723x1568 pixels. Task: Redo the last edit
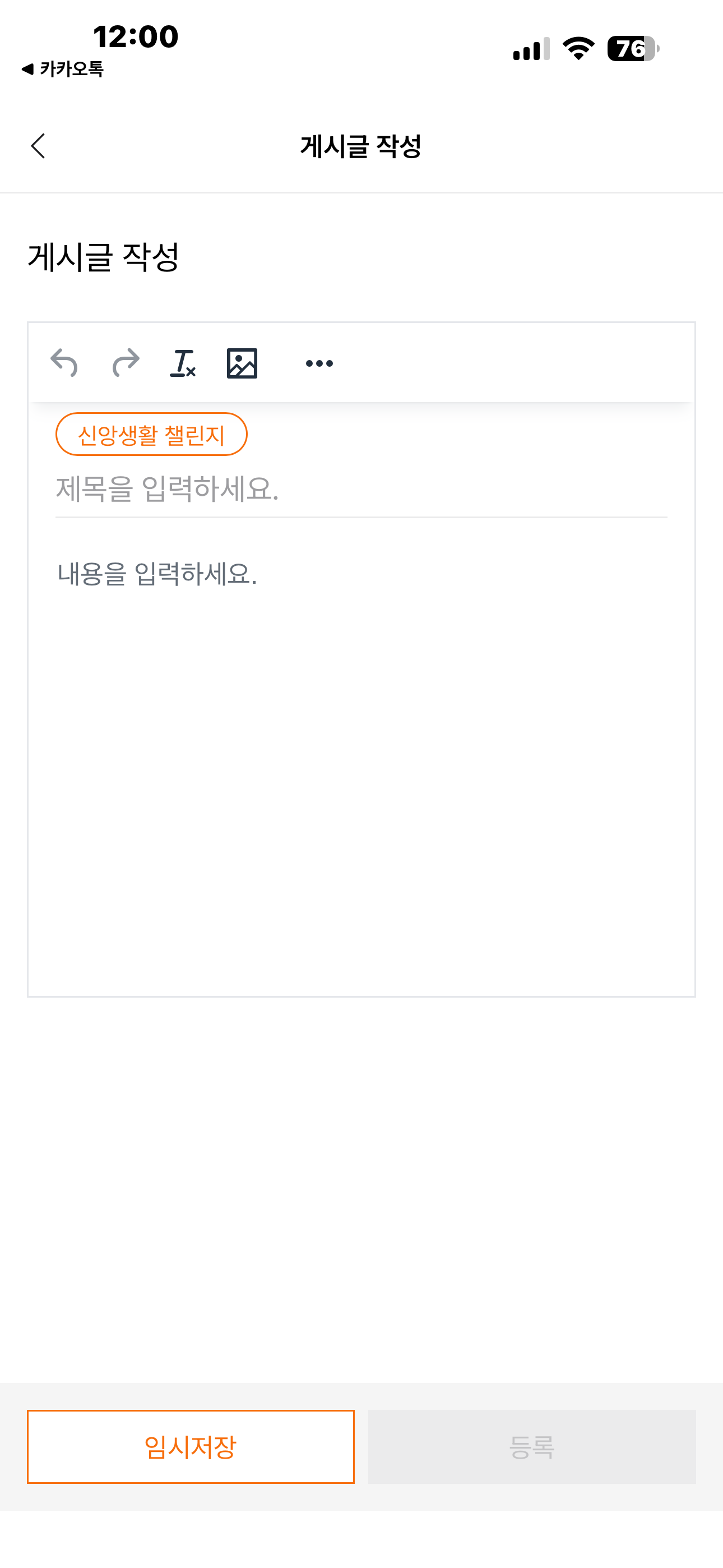point(126,363)
